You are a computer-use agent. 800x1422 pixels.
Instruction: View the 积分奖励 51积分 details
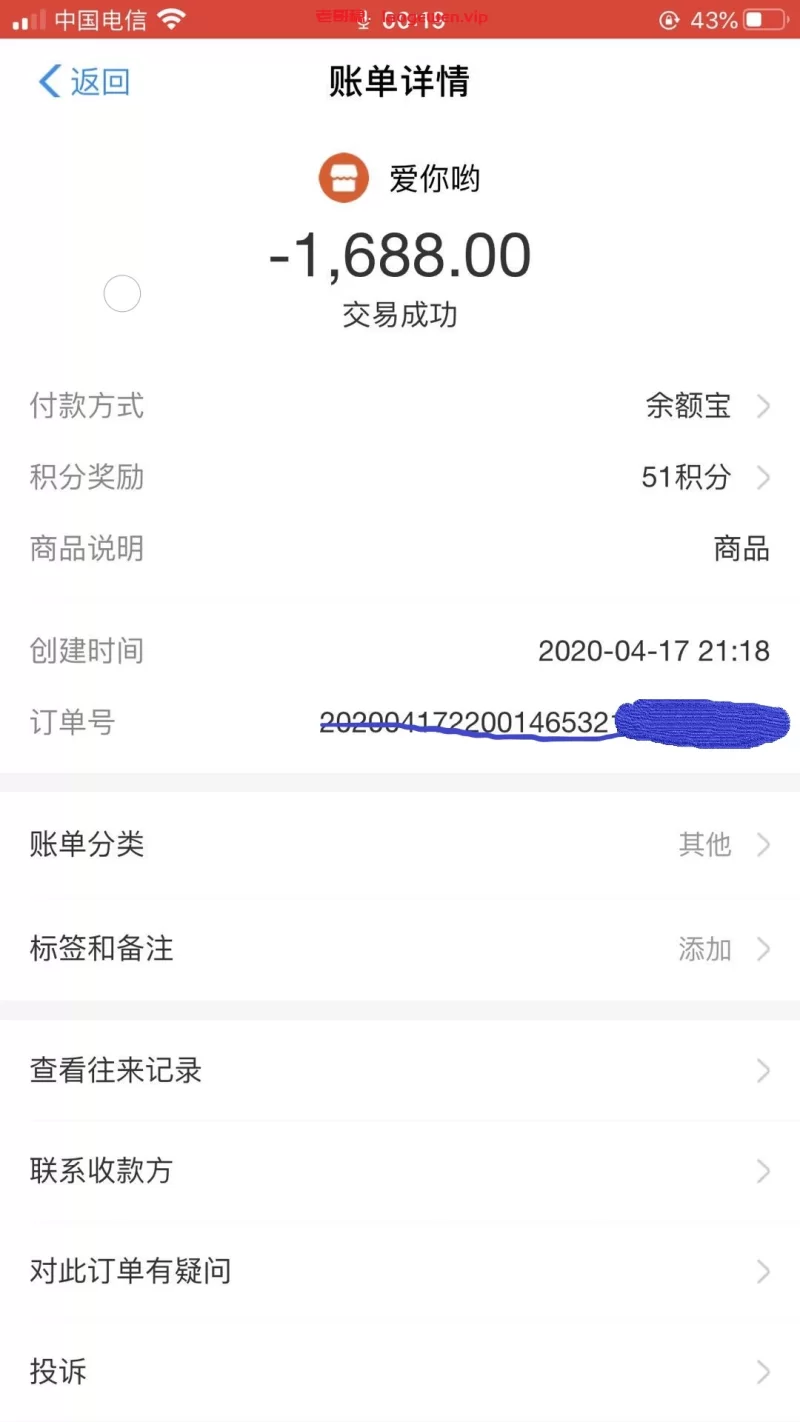point(704,477)
